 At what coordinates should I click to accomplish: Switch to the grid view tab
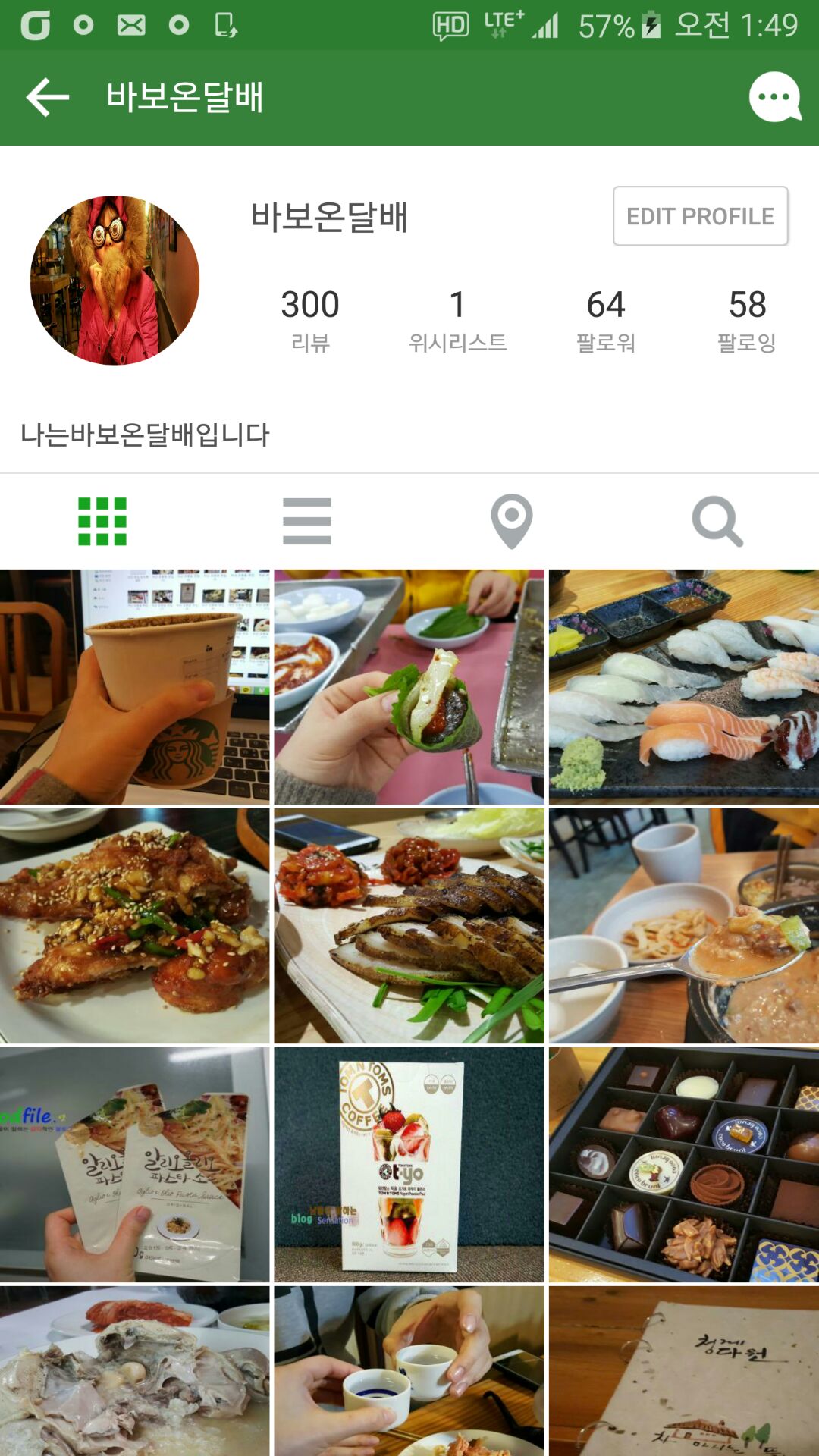pos(102,522)
